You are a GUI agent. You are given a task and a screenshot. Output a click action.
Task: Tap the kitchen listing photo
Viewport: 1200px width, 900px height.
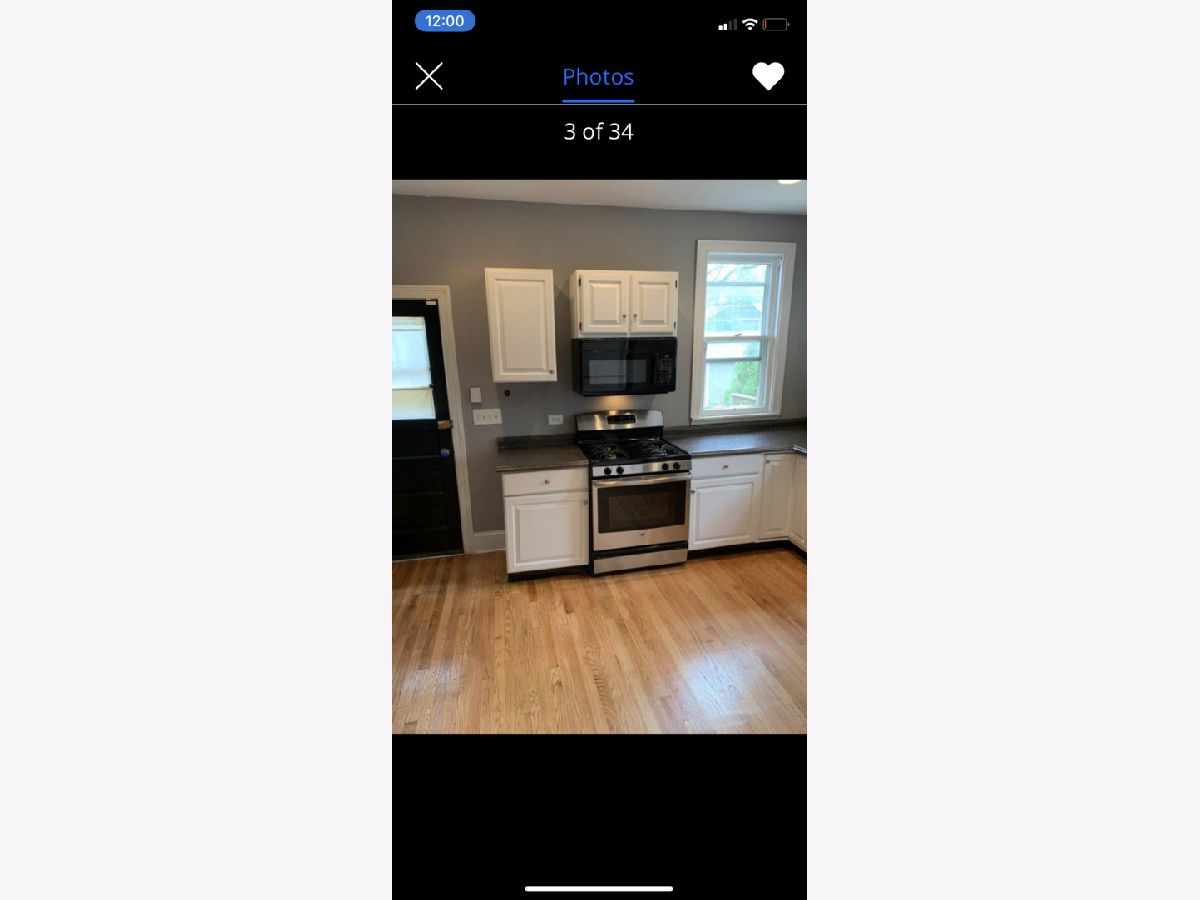click(x=599, y=457)
